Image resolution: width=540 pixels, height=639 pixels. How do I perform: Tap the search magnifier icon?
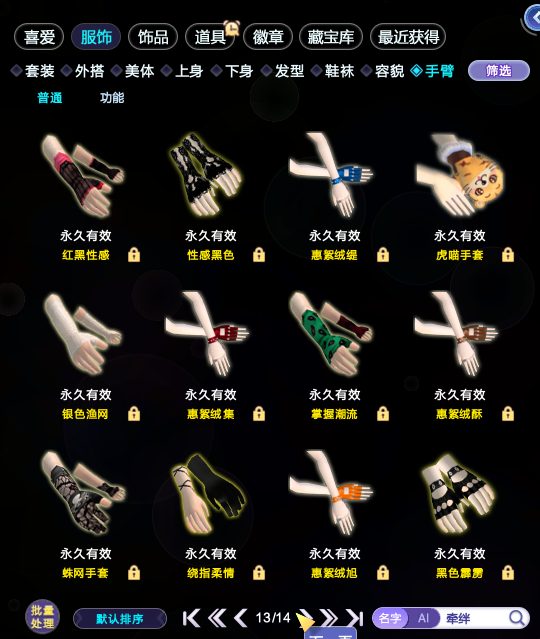tap(516, 618)
